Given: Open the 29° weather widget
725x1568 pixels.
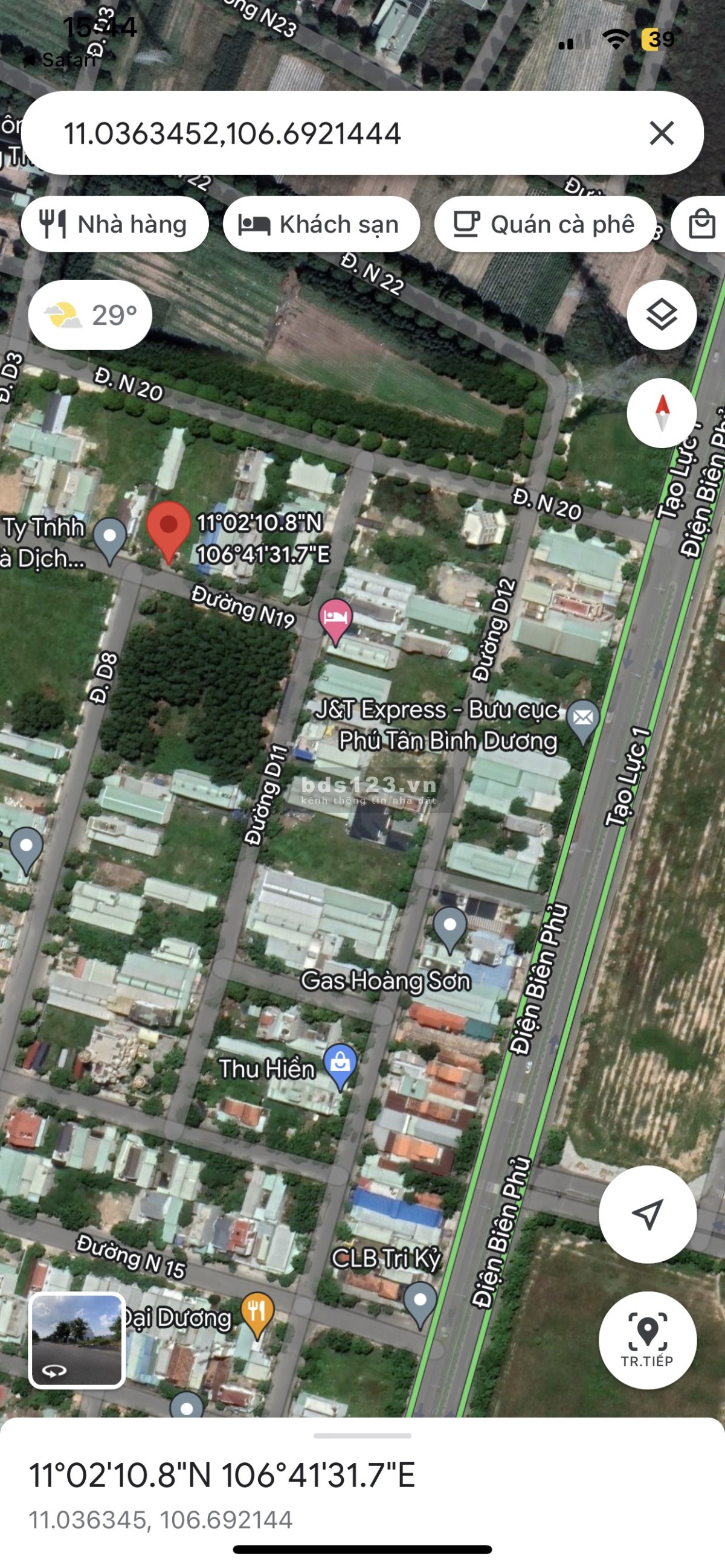Looking at the screenshot, I should click(90, 315).
